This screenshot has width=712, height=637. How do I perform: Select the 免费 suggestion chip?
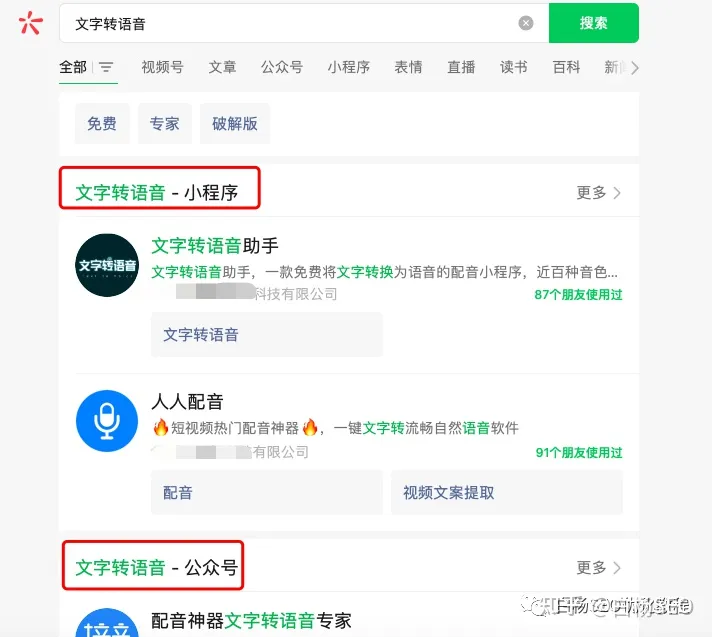point(102,124)
